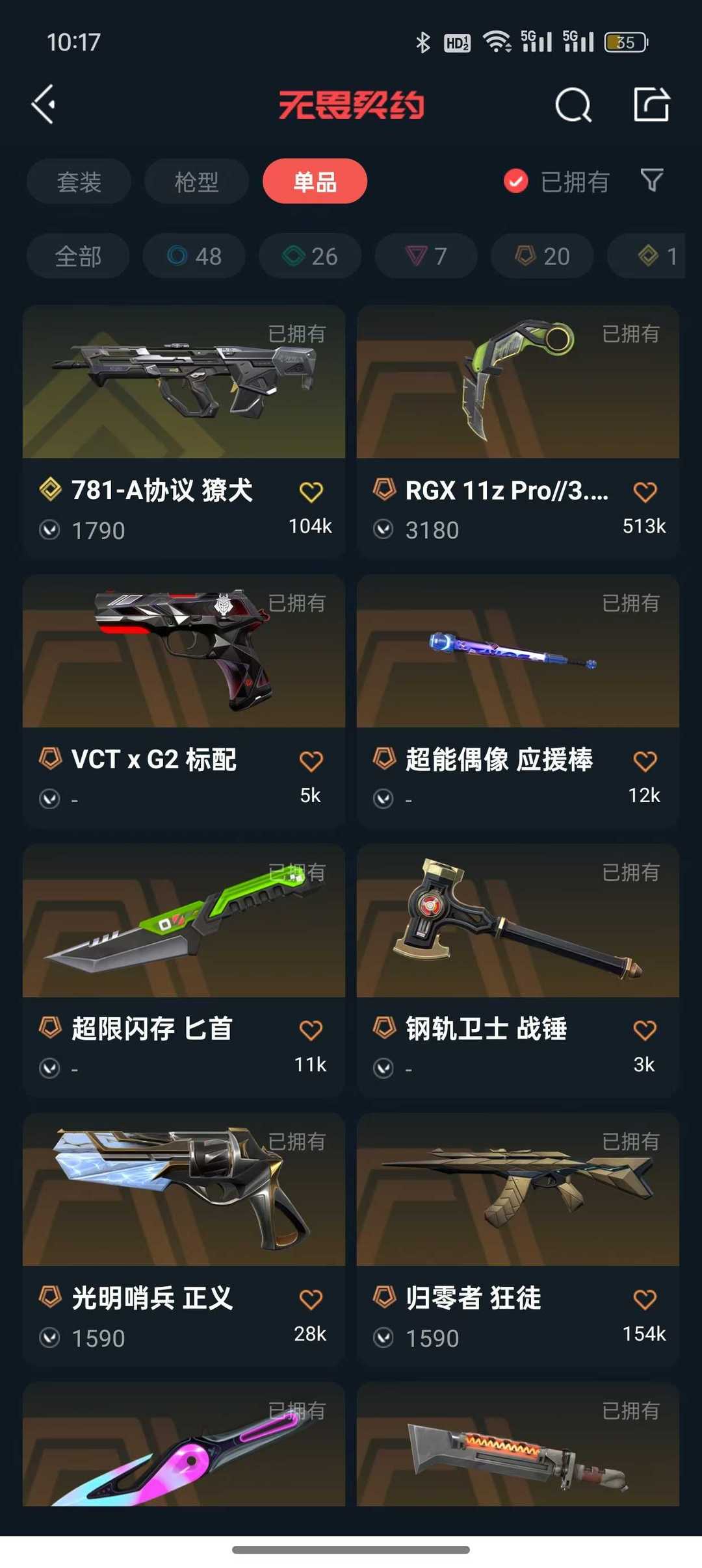Favorite the RGX 11z Pro skin
702x1568 pixels.
pyautogui.click(x=645, y=492)
